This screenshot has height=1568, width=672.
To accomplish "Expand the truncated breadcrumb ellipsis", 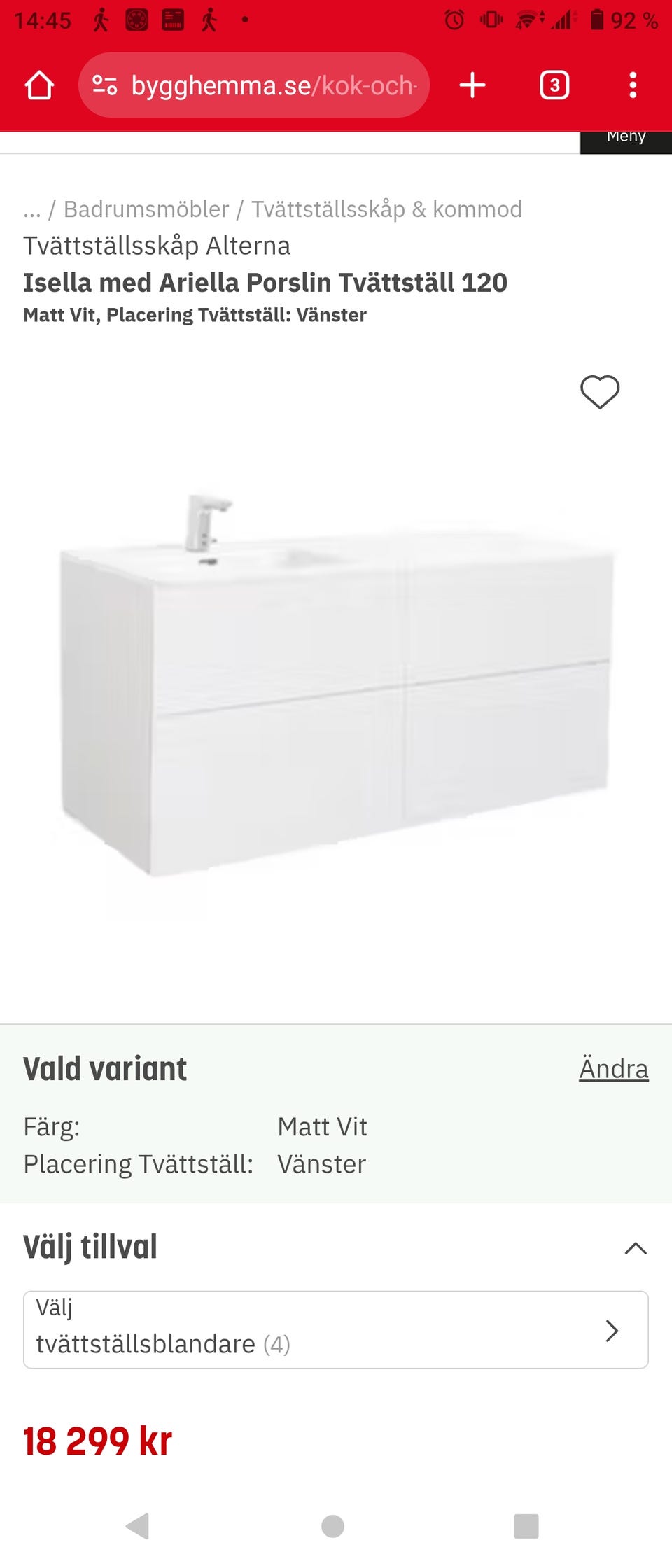I will click(33, 209).
